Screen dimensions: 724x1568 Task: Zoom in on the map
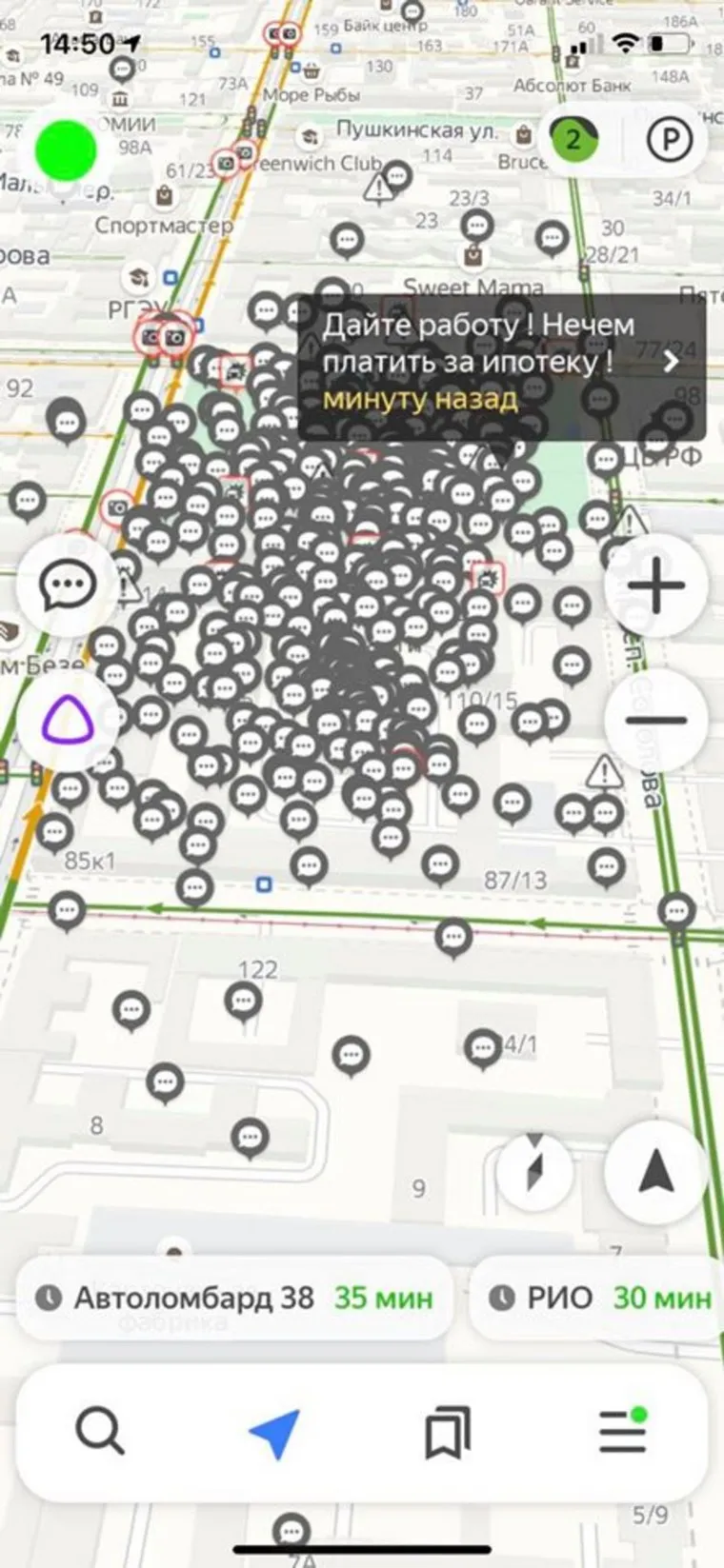(x=656, y=586)
